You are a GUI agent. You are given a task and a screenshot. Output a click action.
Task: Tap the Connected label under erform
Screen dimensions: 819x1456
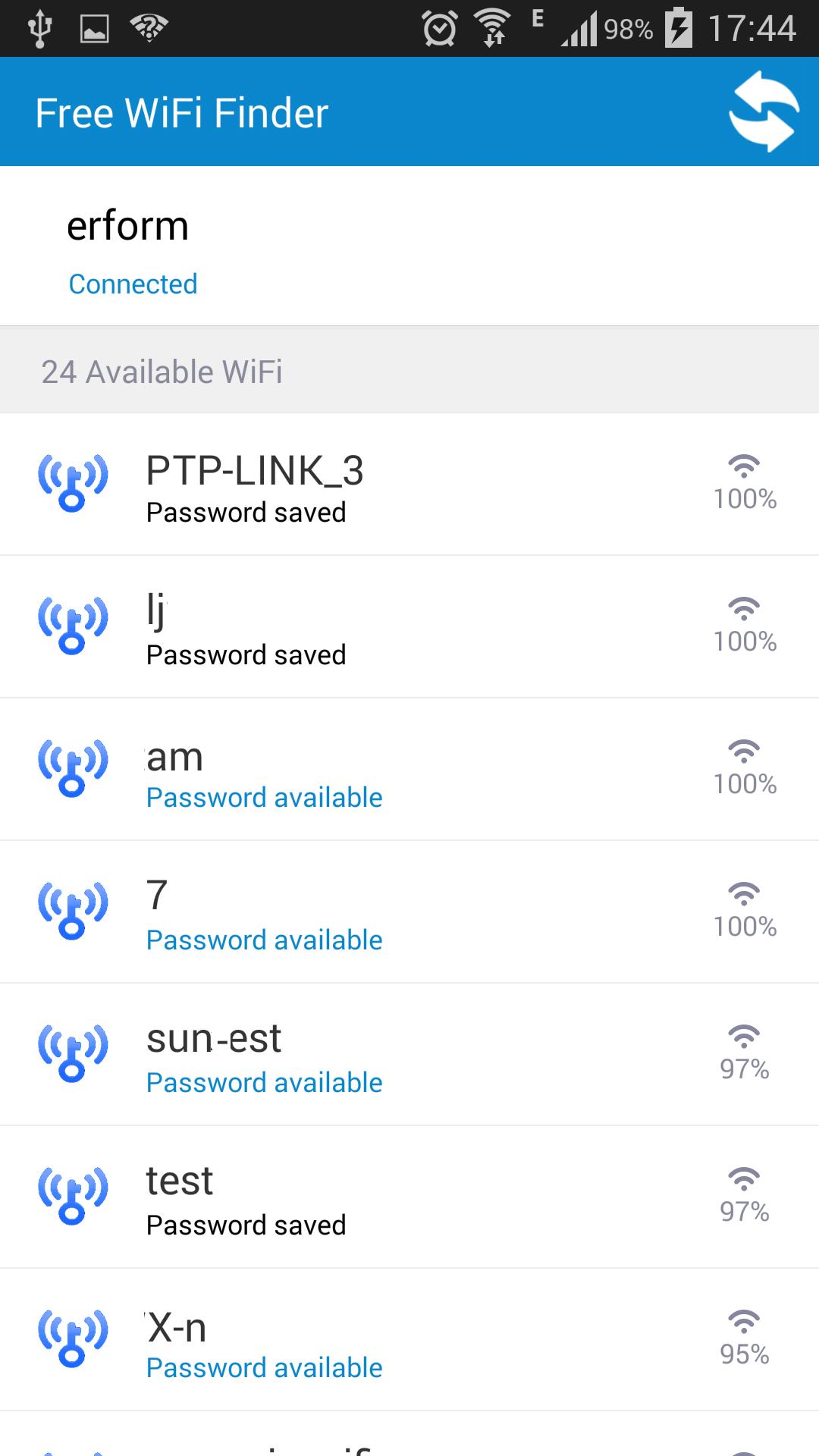point(133,284)
